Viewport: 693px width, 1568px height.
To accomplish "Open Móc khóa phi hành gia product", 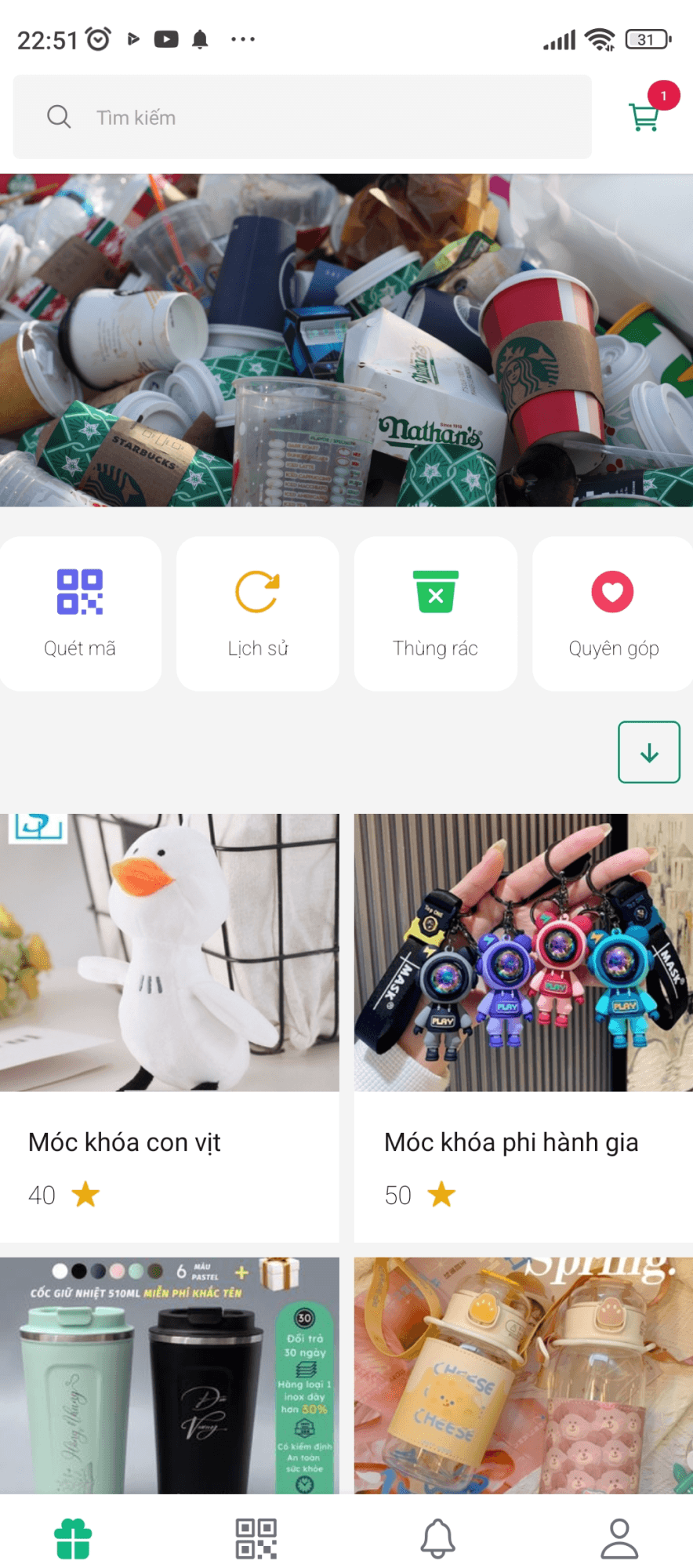I will click(523, 1027).
